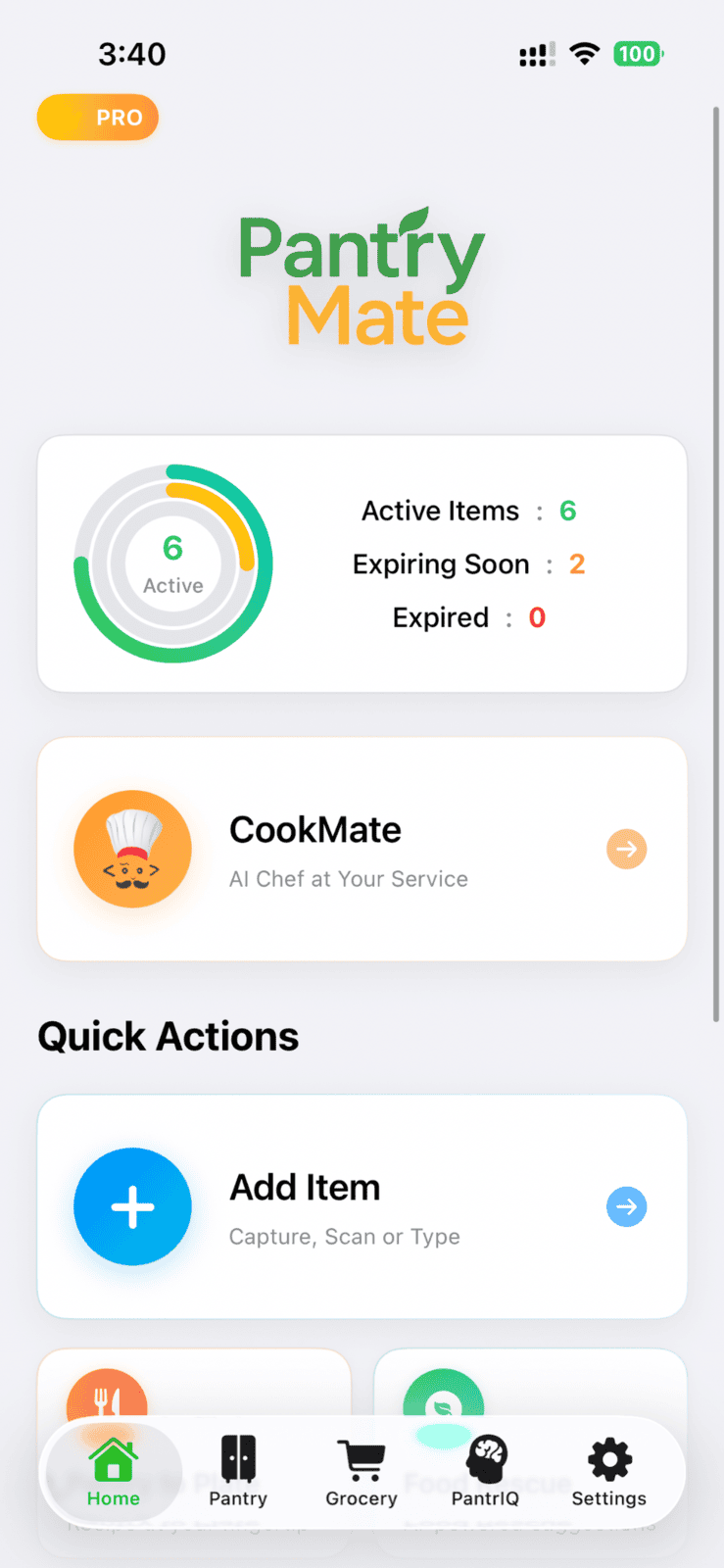724x1568 pixels.
Task: Switch to the Pantry tab
Action: (238, 1471)
